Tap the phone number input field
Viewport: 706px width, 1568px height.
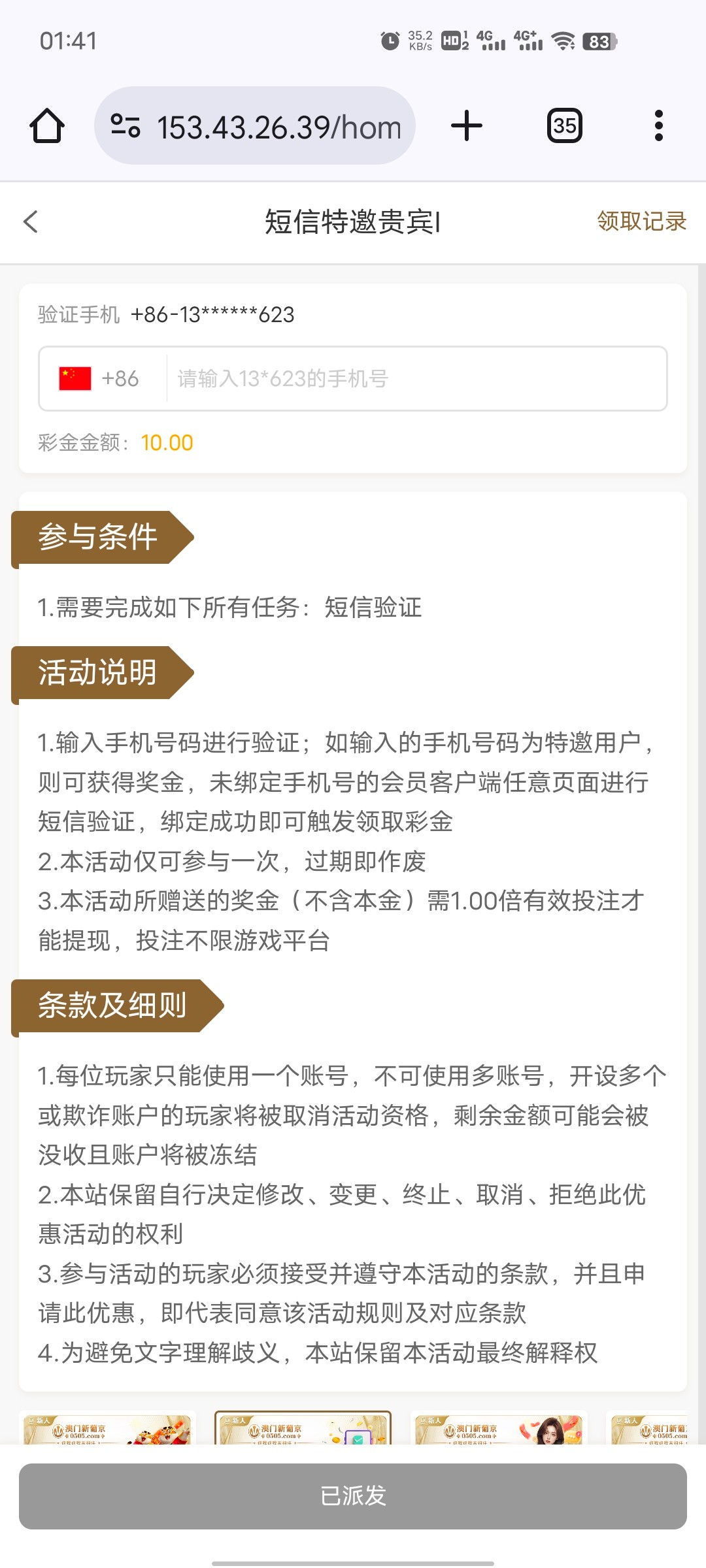(x=415, y=378)
